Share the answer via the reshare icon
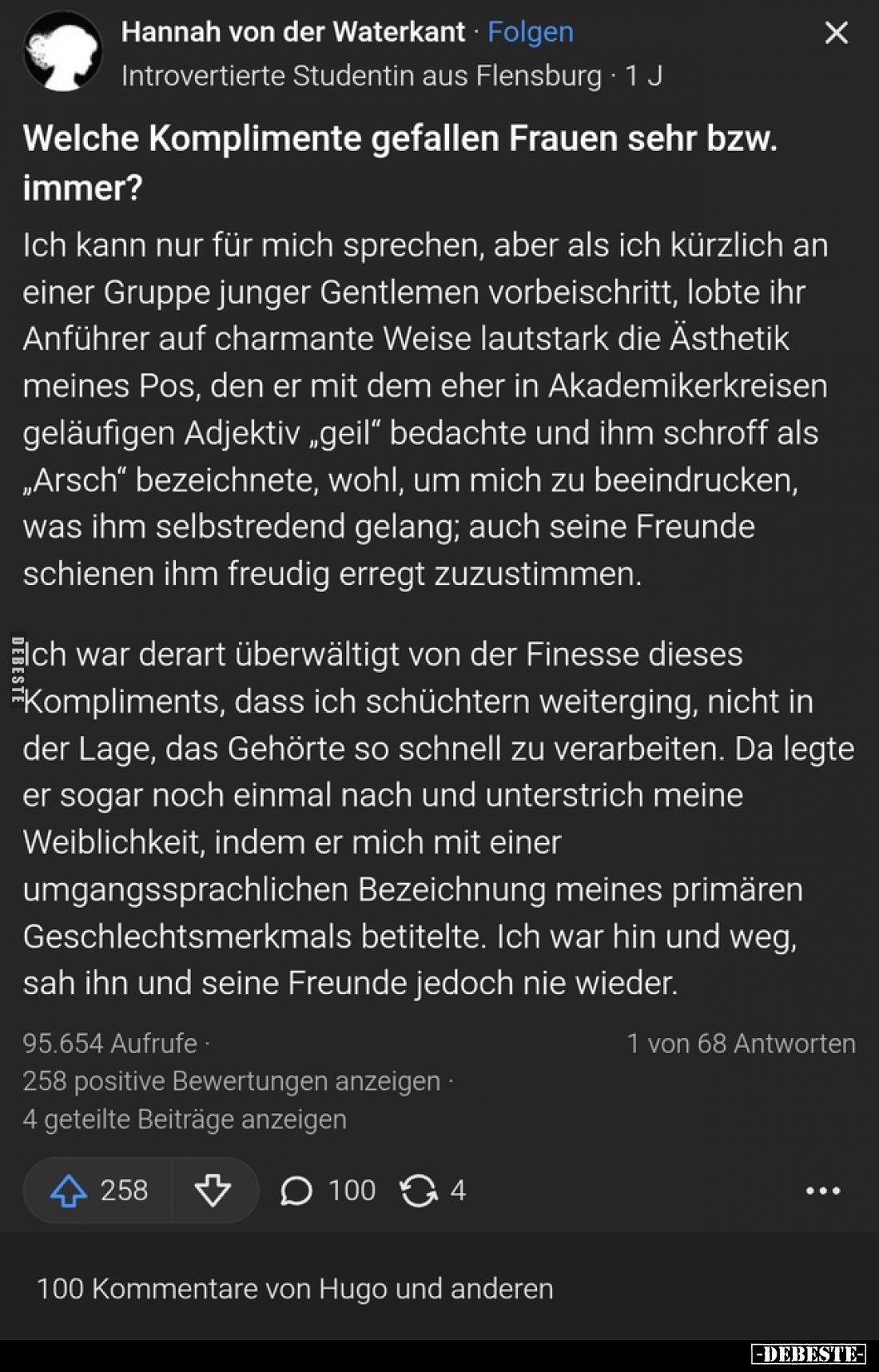Viewport: 879px width, 1372px height. tap(420, 1191)
